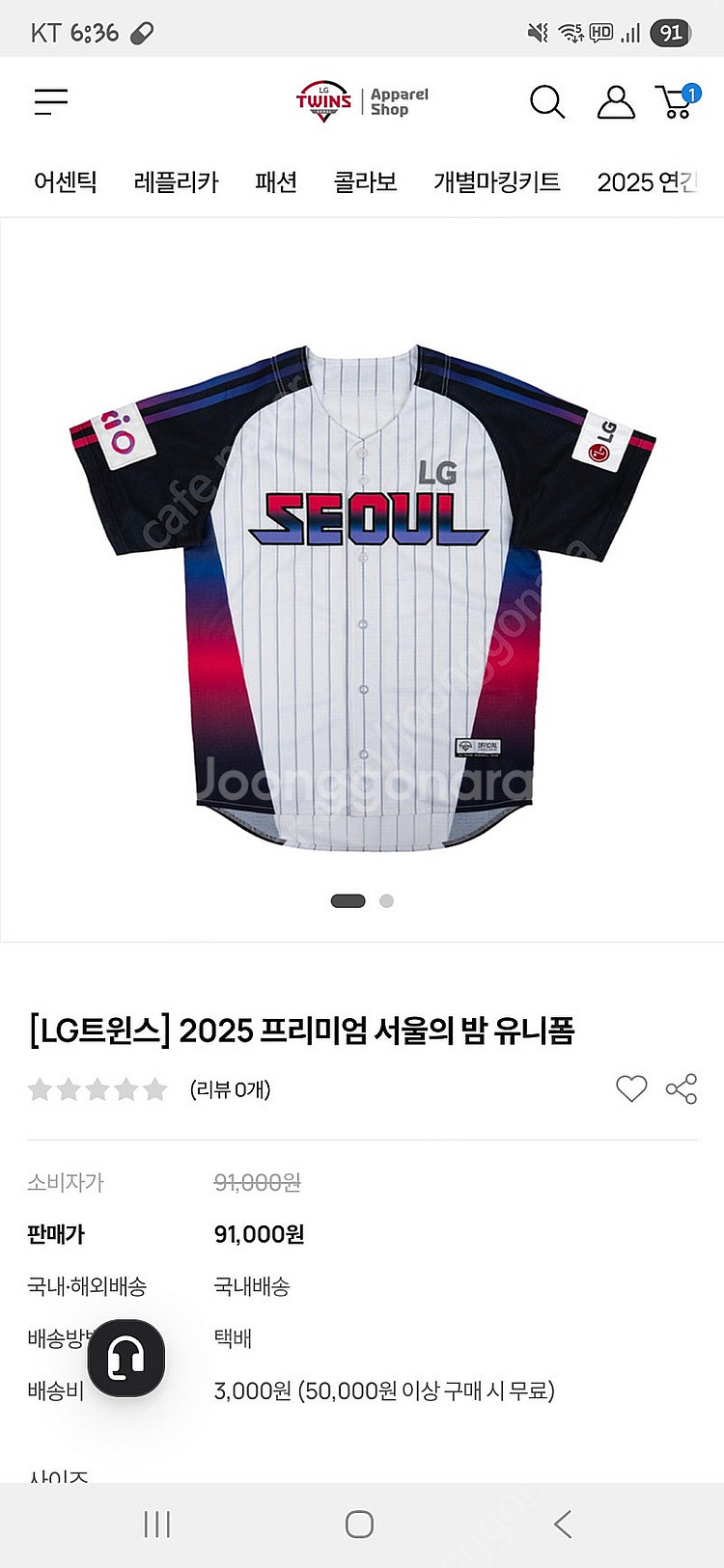The image size is (724, 1568).
Task: Open the 2025 연간 category
Action: [x=647, y=181]
